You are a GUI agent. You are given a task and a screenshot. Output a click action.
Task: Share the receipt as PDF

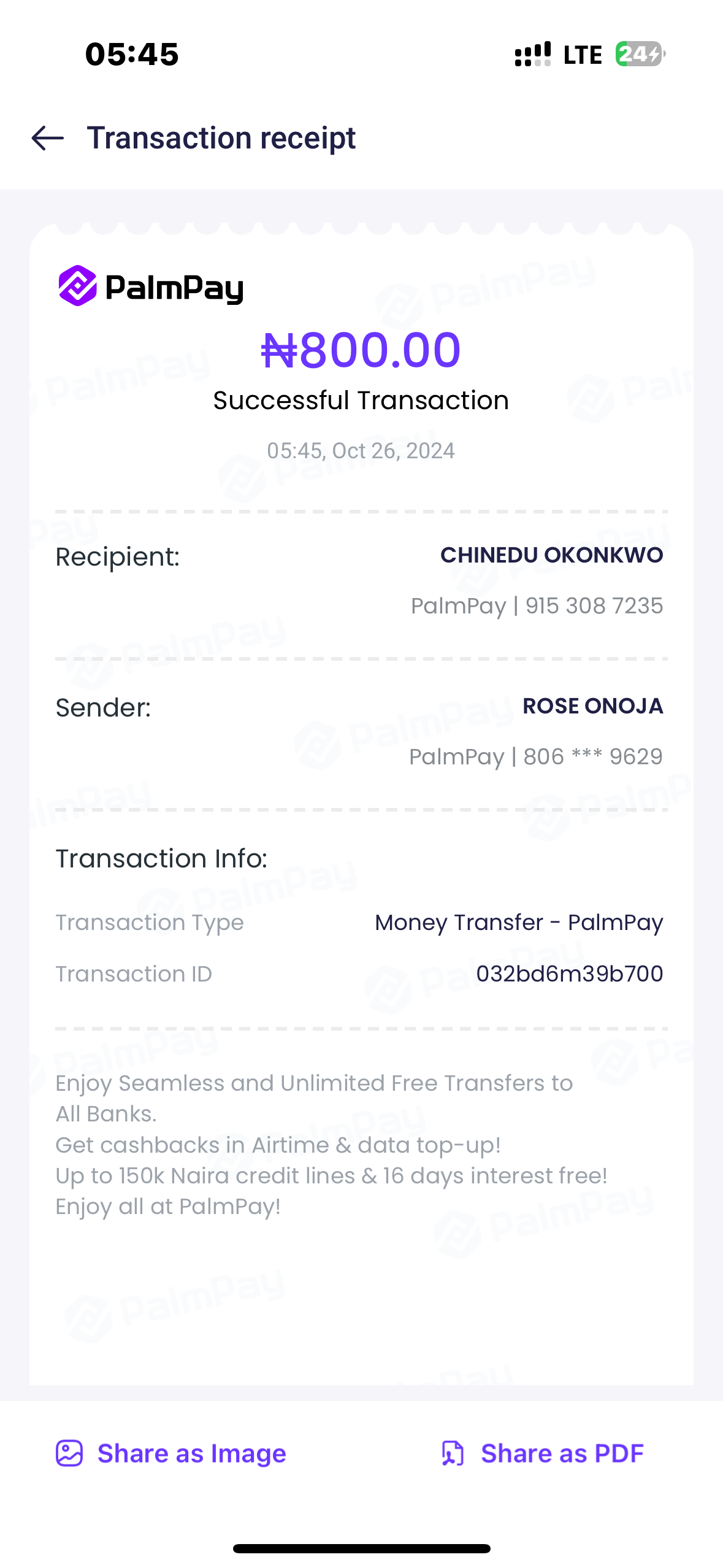(543, 1453)
